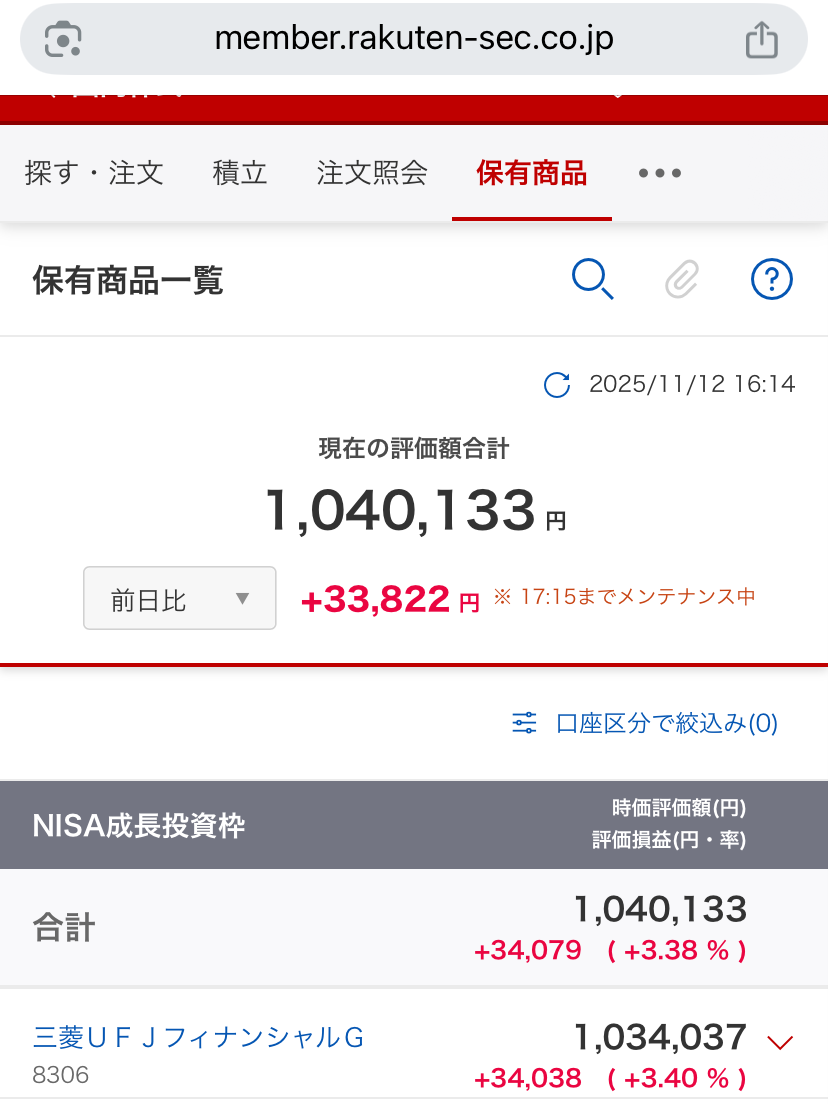Screen dimensions: 828x1104
Task: Show more tabs via the three dots
Action: pos(660,173)
